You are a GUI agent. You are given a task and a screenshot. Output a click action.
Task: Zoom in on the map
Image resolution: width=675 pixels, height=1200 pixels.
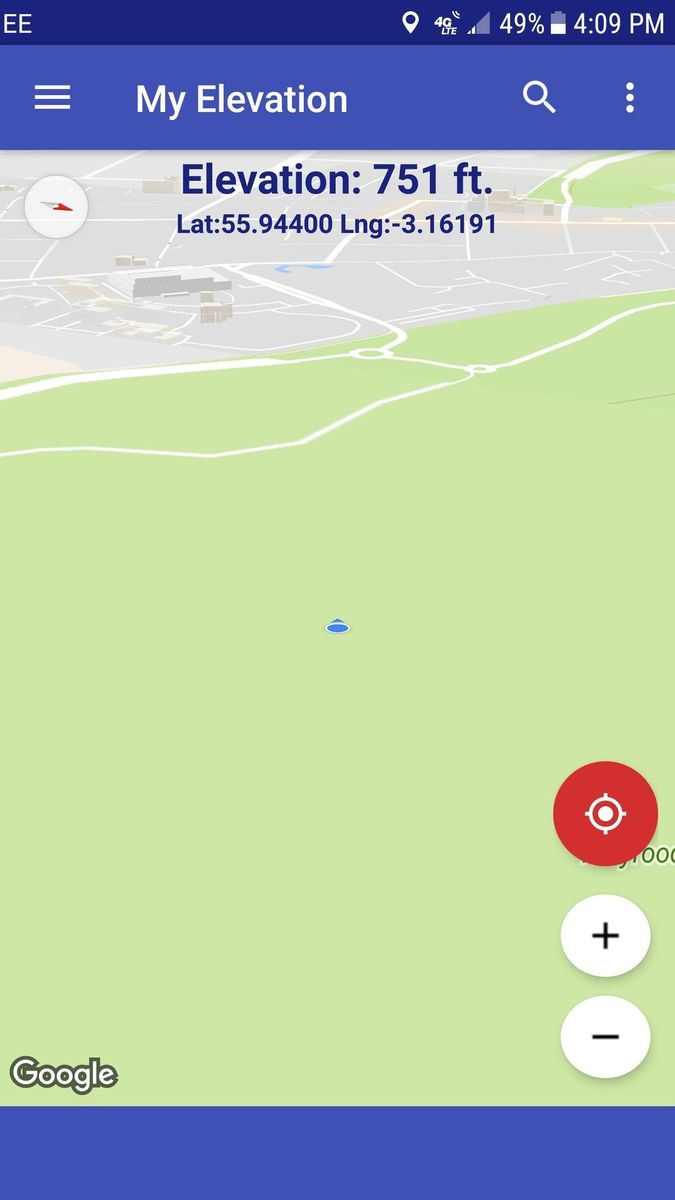[605, 936]
